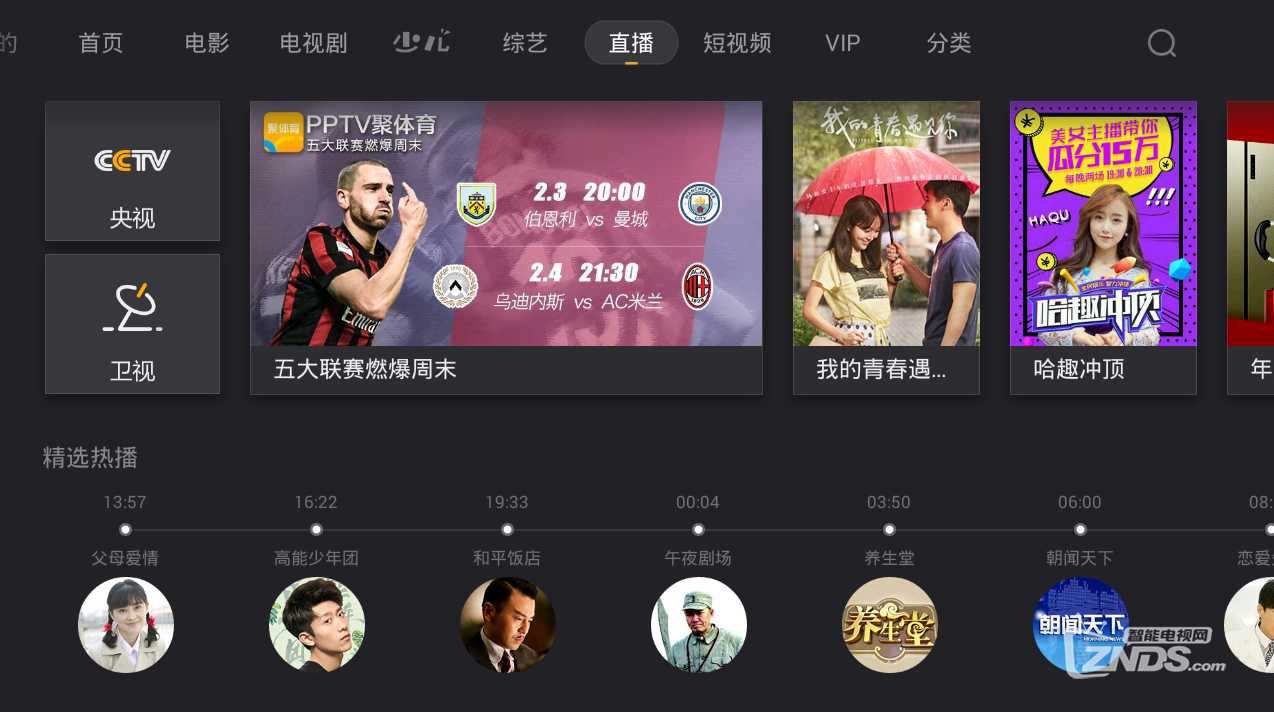
Task: Open the 电视剧 tab
Action: pos(313,43)
